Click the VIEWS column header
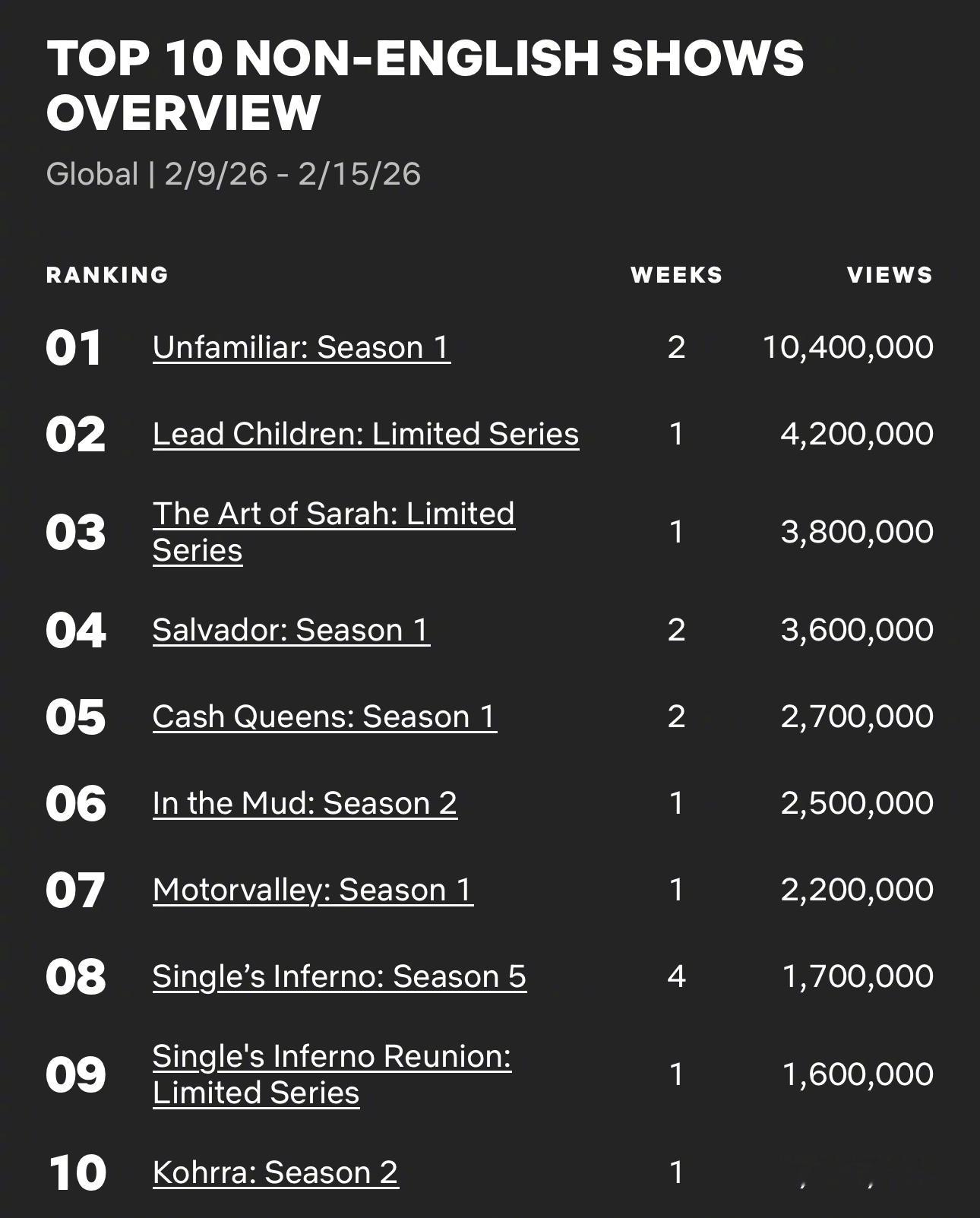Screen dimensions: 980x1218 click(x=889, y=275)
